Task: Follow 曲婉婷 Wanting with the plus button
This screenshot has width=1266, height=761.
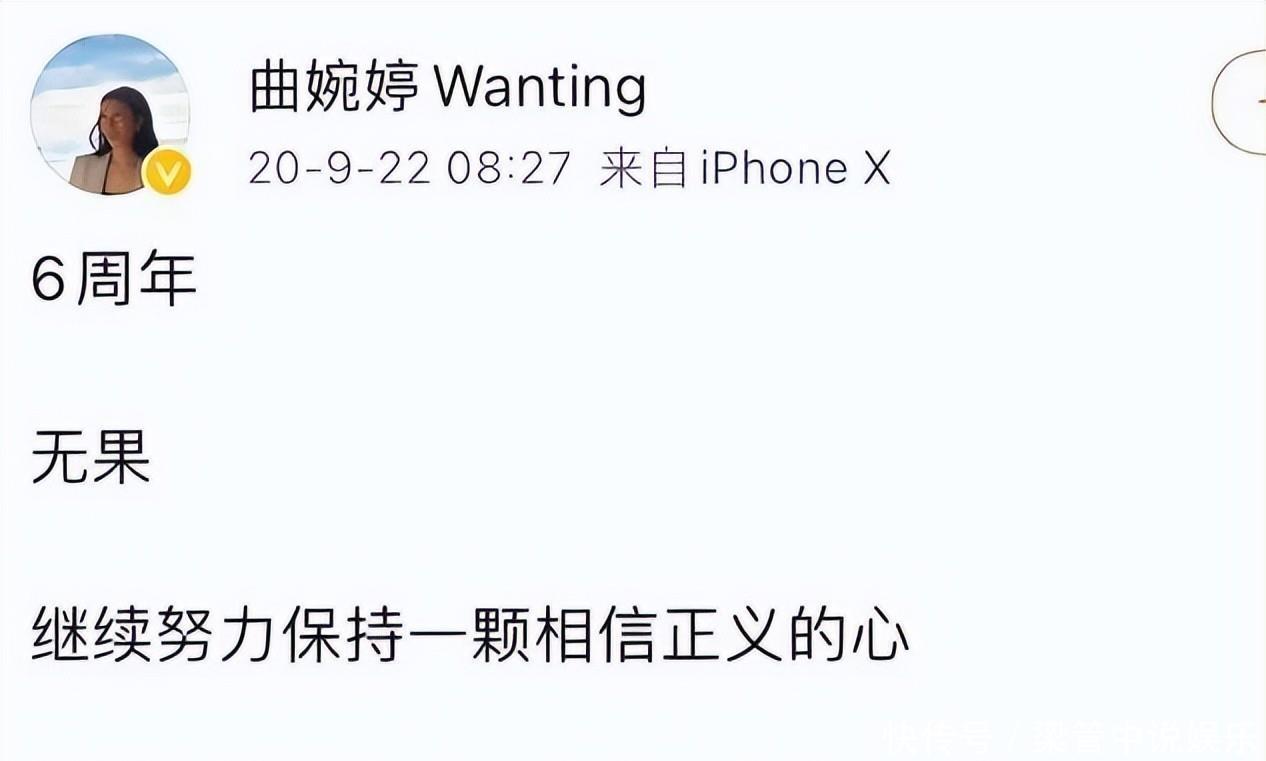Action: 1243,102
